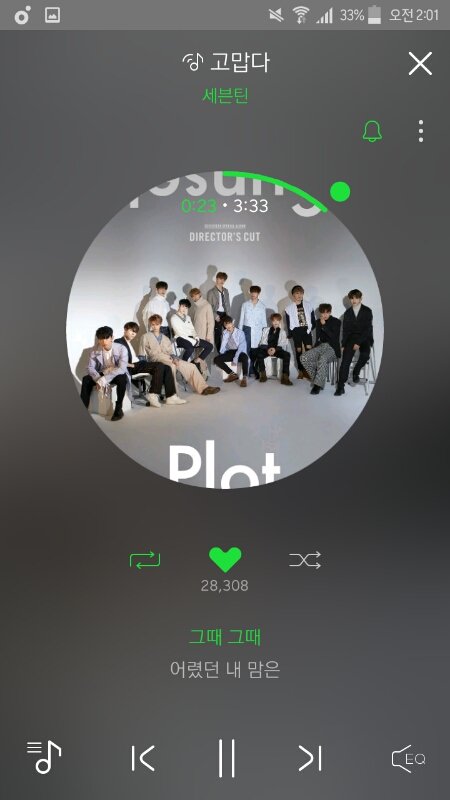Open the notification bell for this artist
450x800 pixels.
click(372, 131)
